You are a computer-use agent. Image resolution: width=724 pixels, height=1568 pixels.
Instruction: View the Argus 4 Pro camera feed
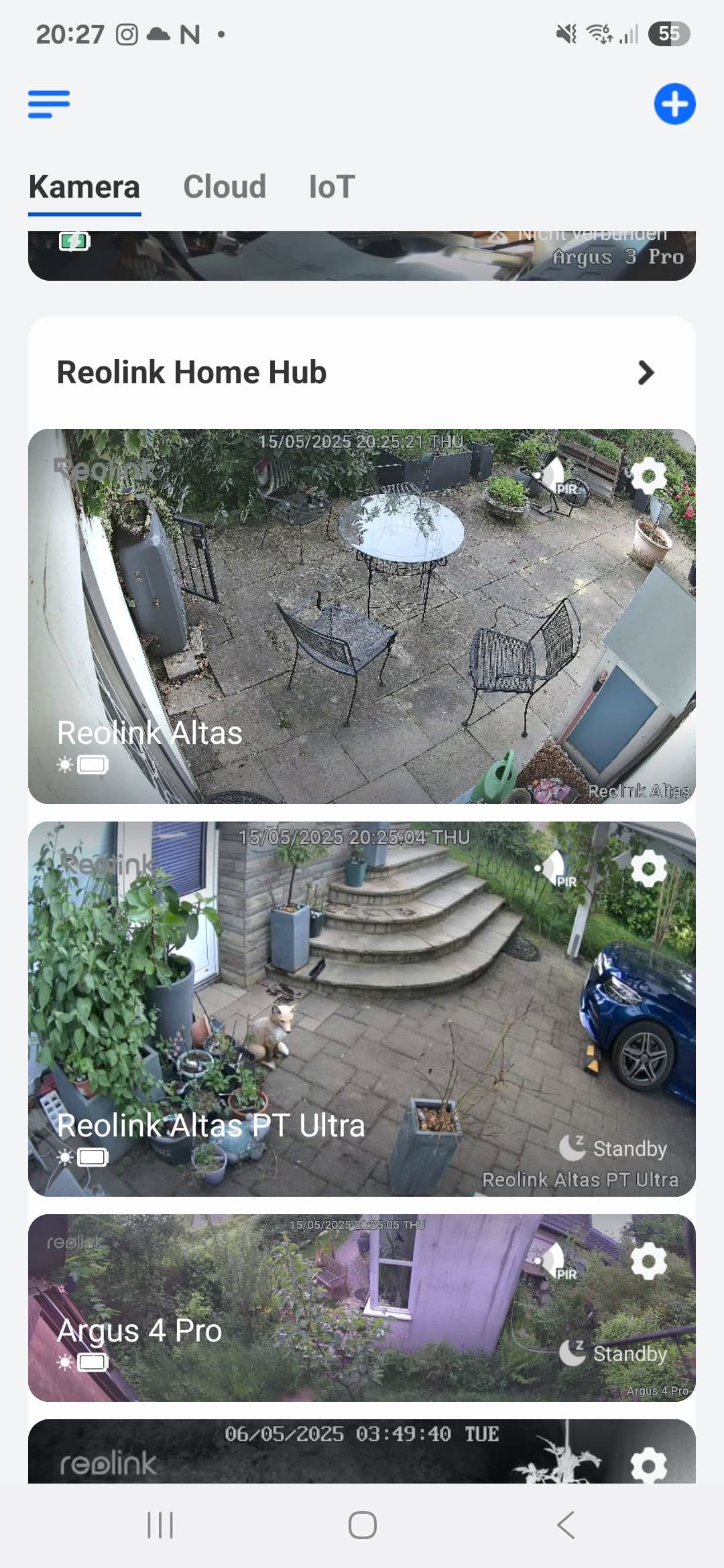pyautogui.click(x=362, y=1308)
